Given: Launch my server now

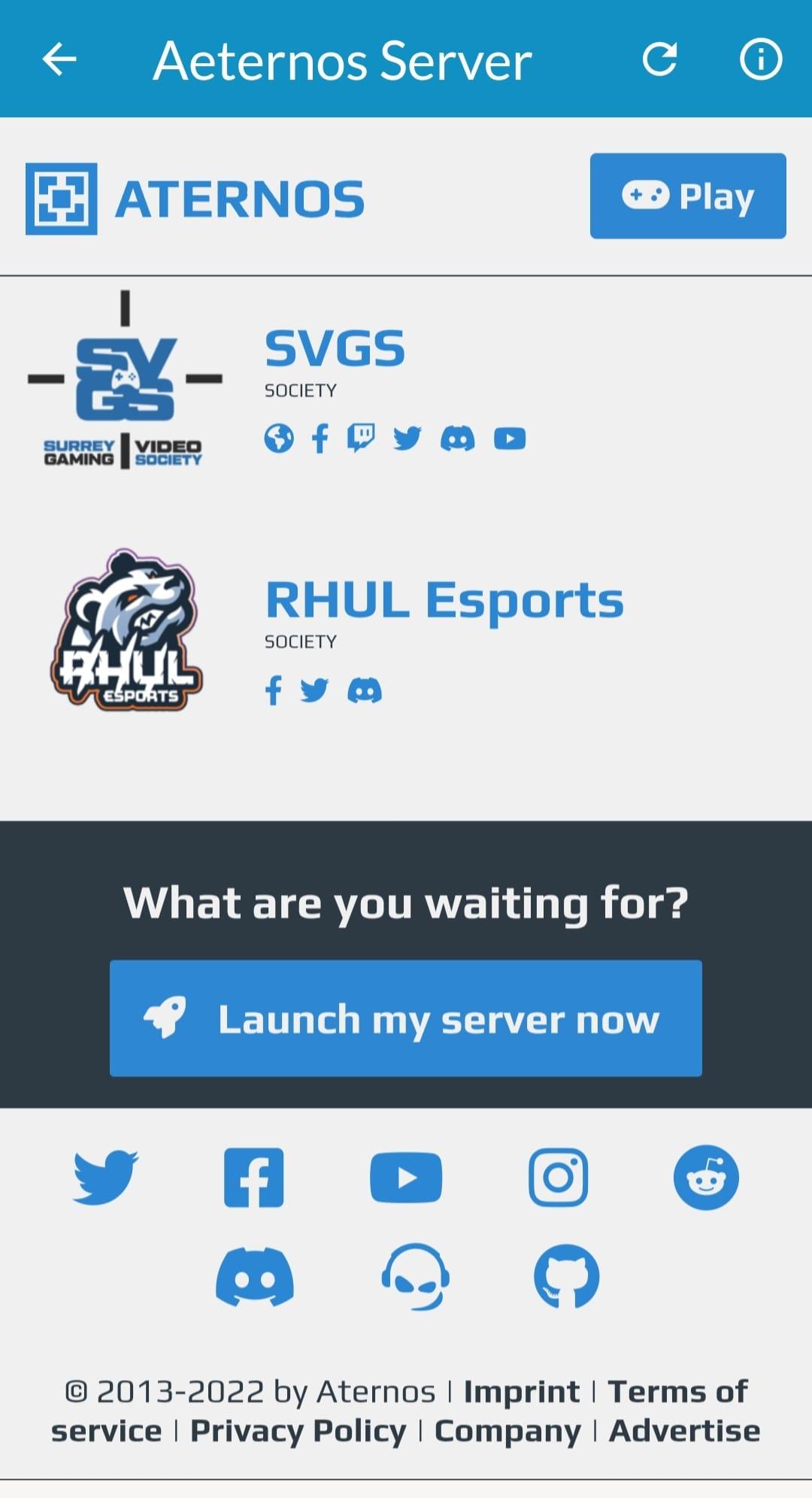Looking at the screenshot, I should click(x=405, y=1018).
